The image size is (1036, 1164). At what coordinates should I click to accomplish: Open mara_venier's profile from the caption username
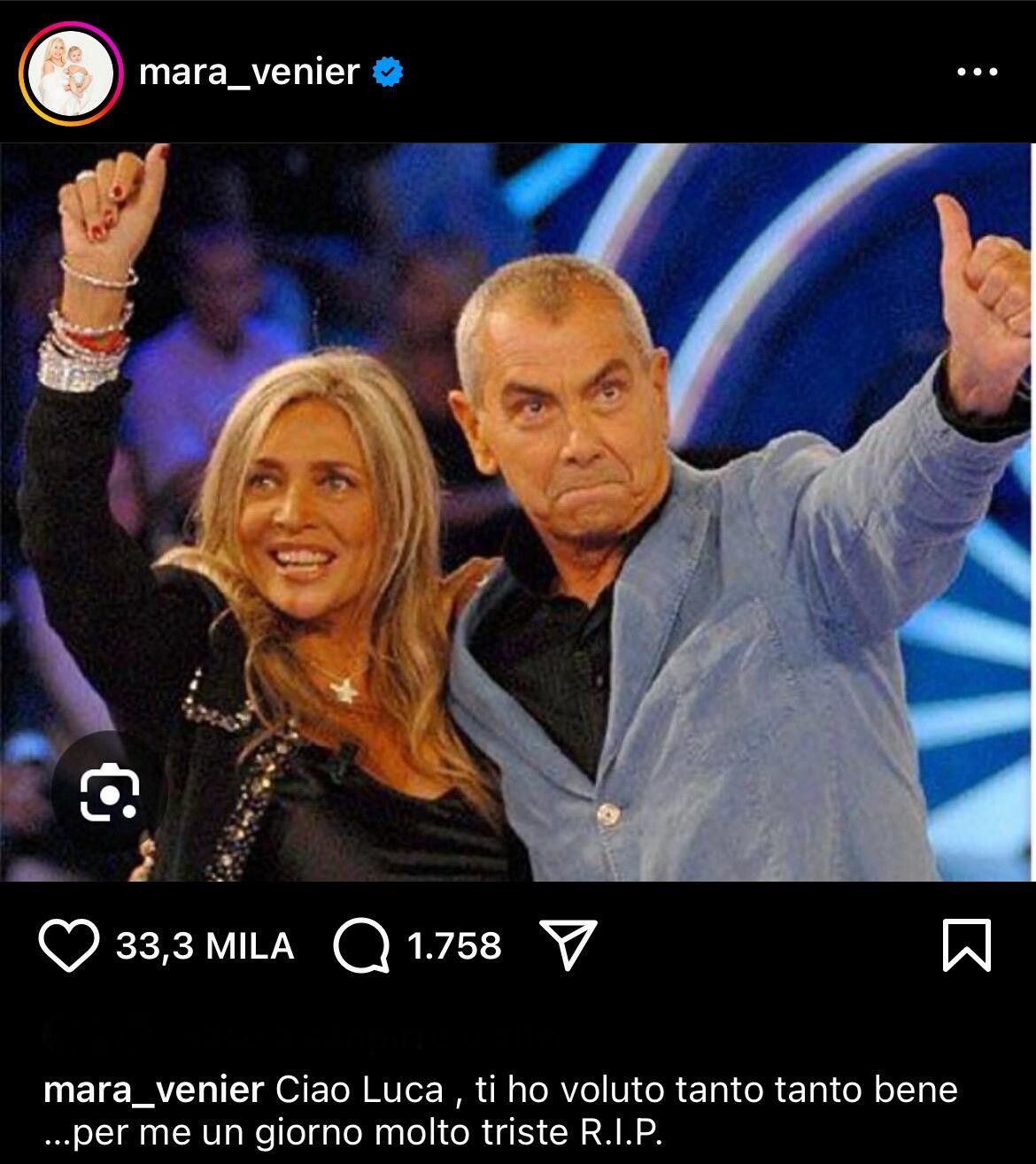(x=153, y=1089)
